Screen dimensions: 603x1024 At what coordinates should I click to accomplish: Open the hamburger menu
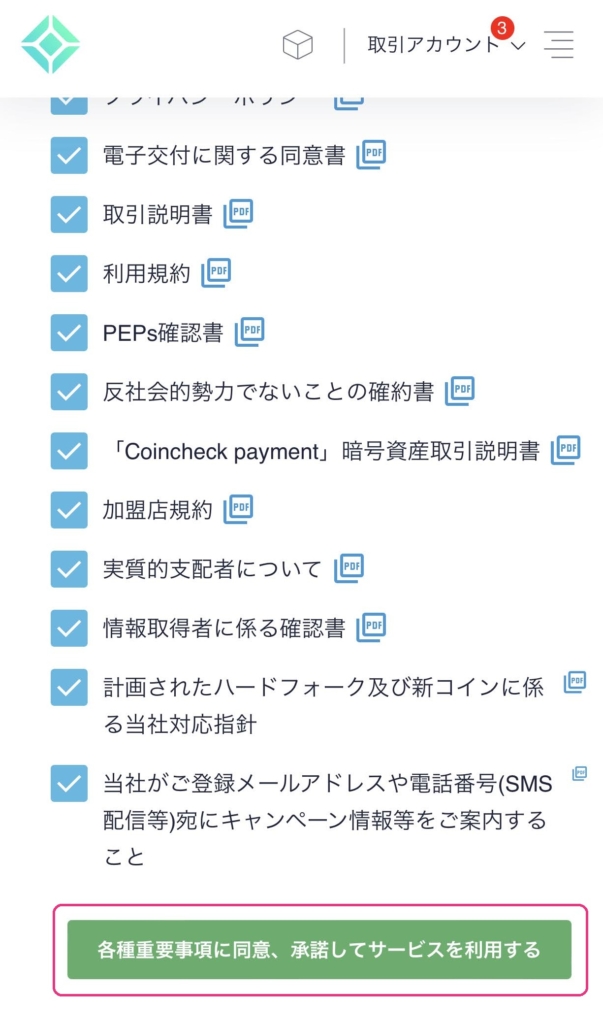click(559, 44)
